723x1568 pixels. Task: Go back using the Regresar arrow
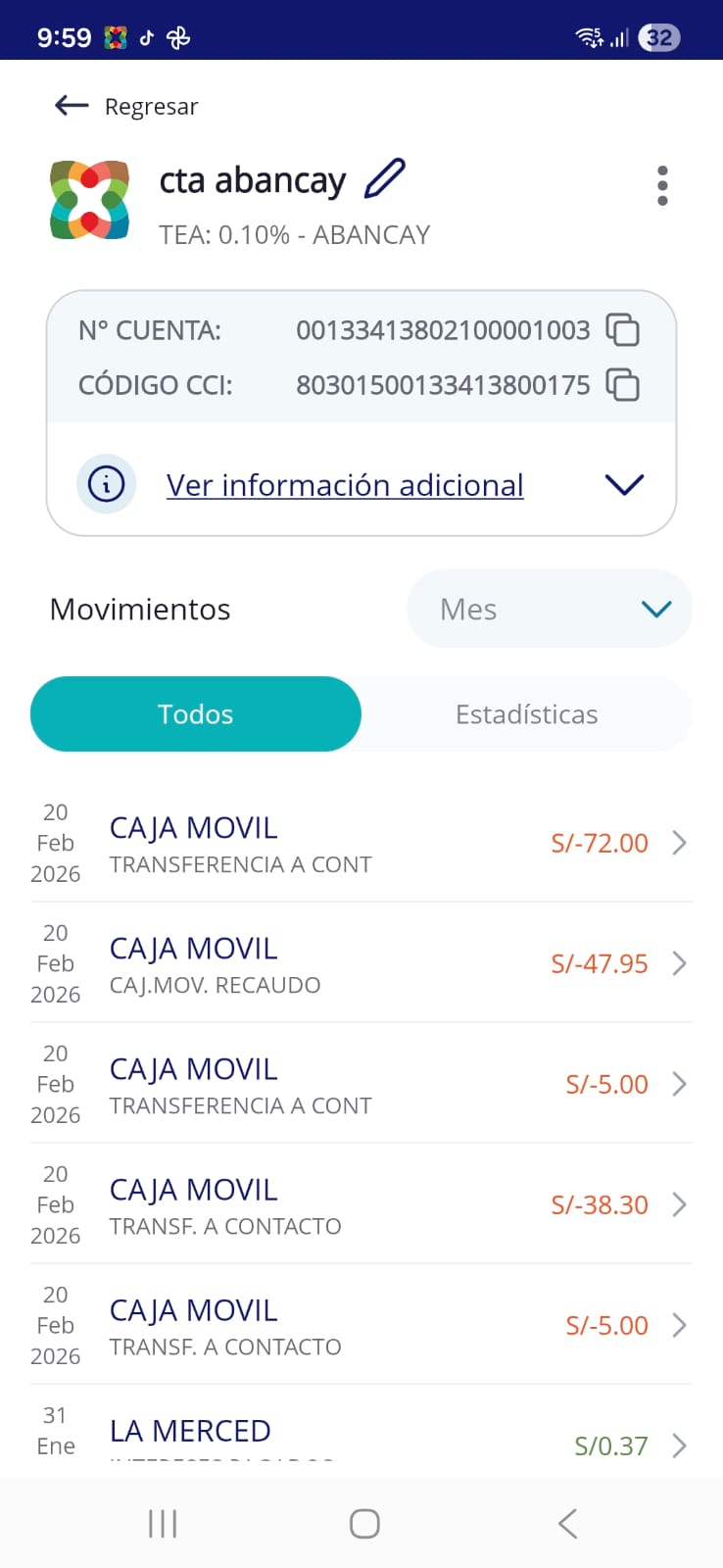[x=72, y=106]
